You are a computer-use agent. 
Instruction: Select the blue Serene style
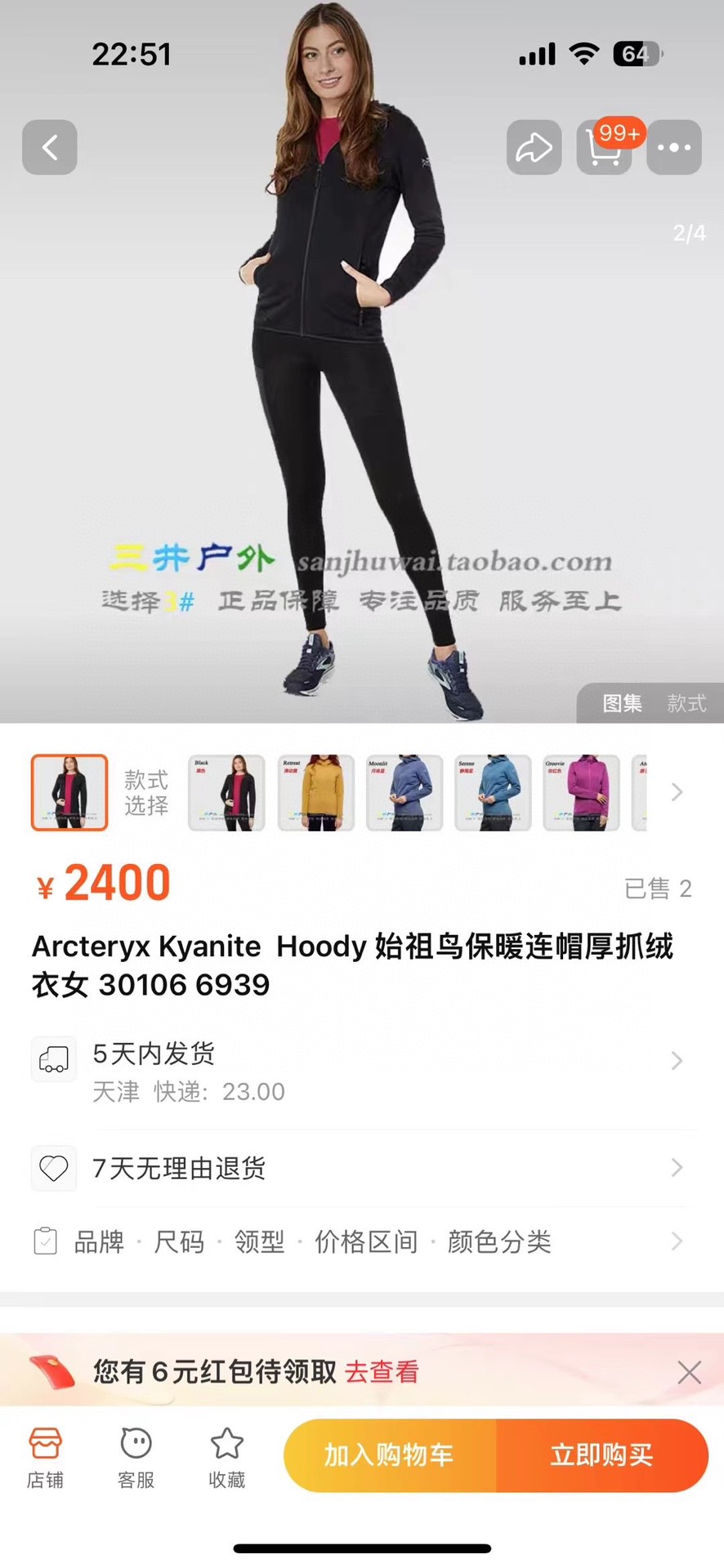coord(493,793)
